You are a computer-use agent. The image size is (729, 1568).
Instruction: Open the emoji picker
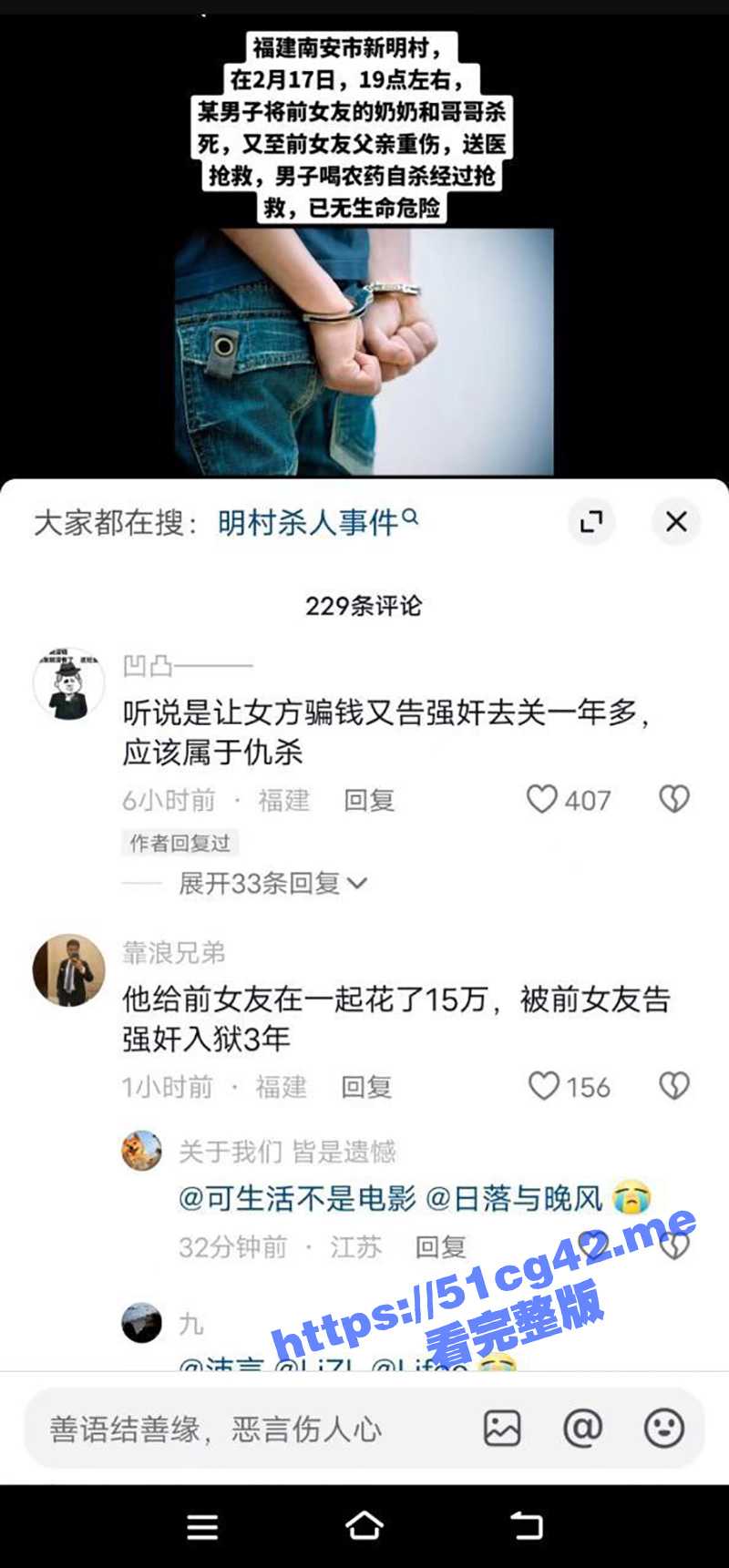point(663,1429)
